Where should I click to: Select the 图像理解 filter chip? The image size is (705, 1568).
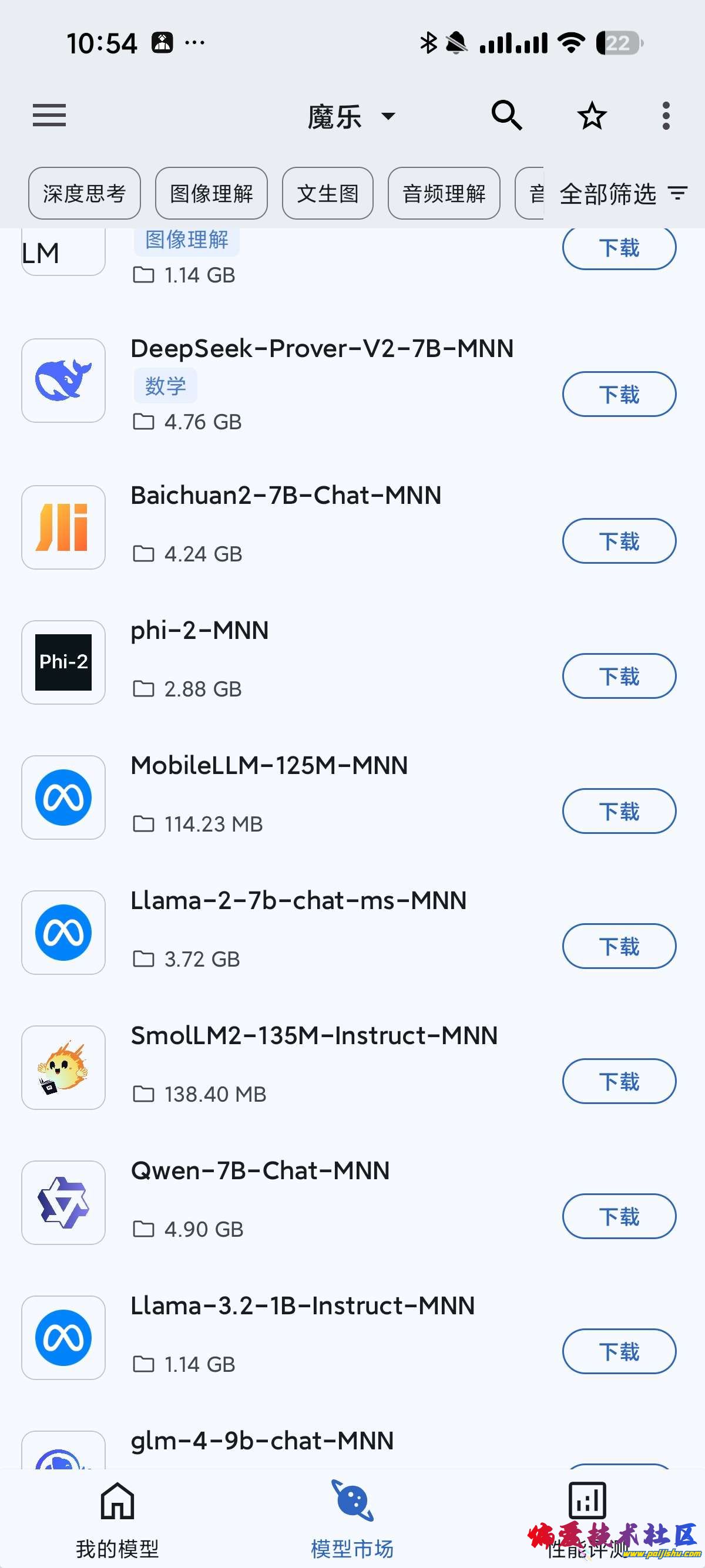(x=211, y=194)
